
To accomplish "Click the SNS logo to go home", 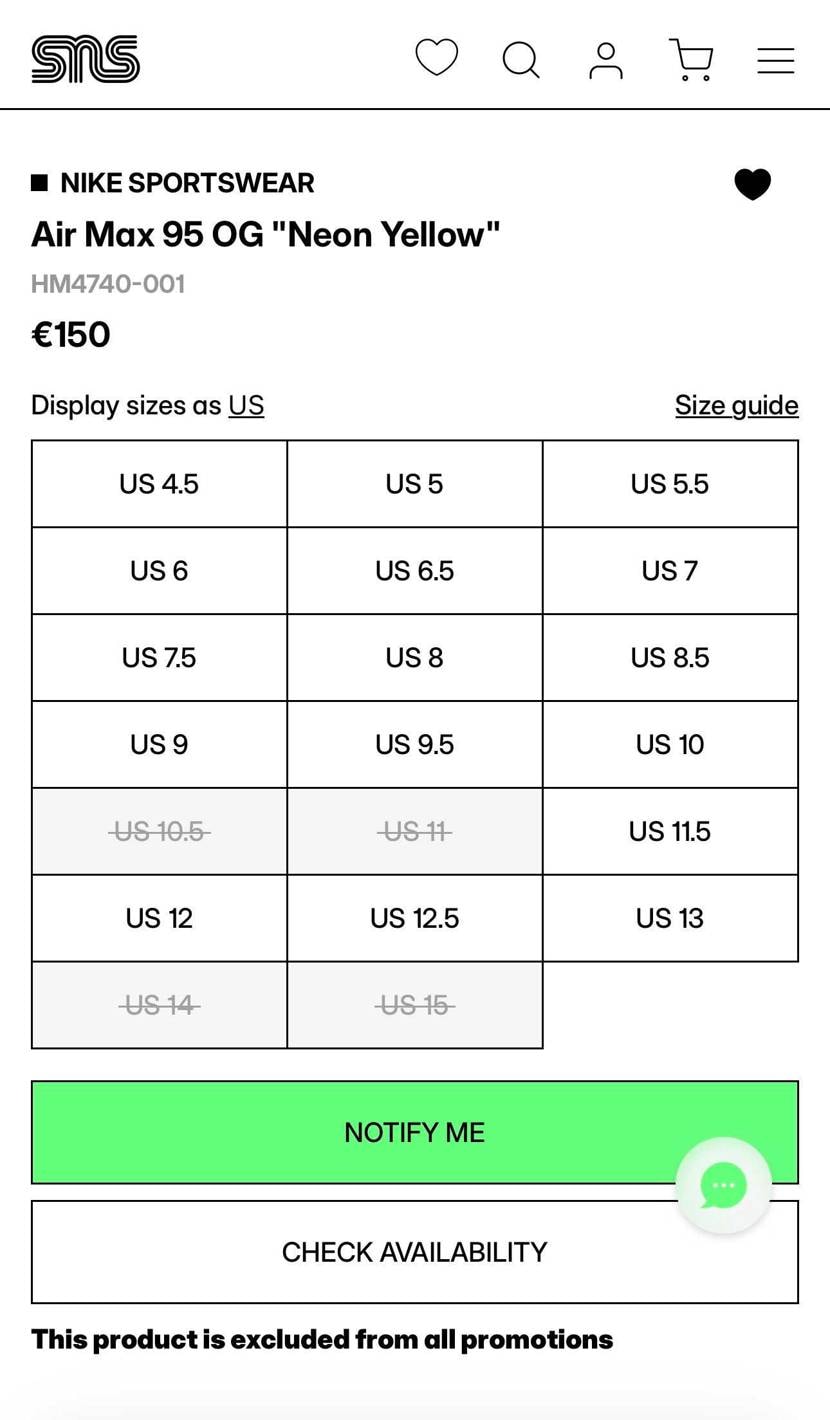I will coord(85,58).
